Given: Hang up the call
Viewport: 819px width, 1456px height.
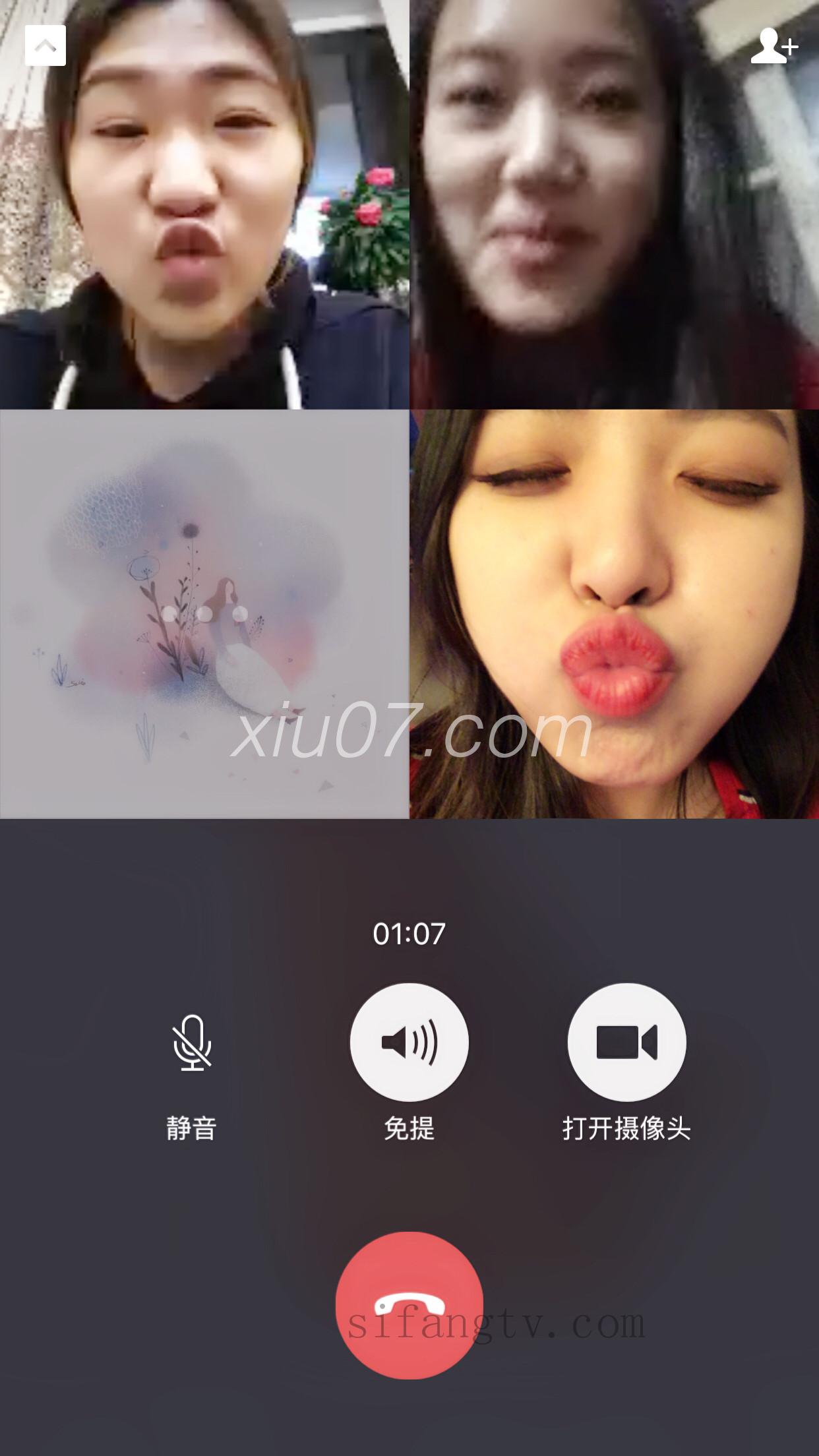Looking at the screenshot, I should [x=409, y=1304].
